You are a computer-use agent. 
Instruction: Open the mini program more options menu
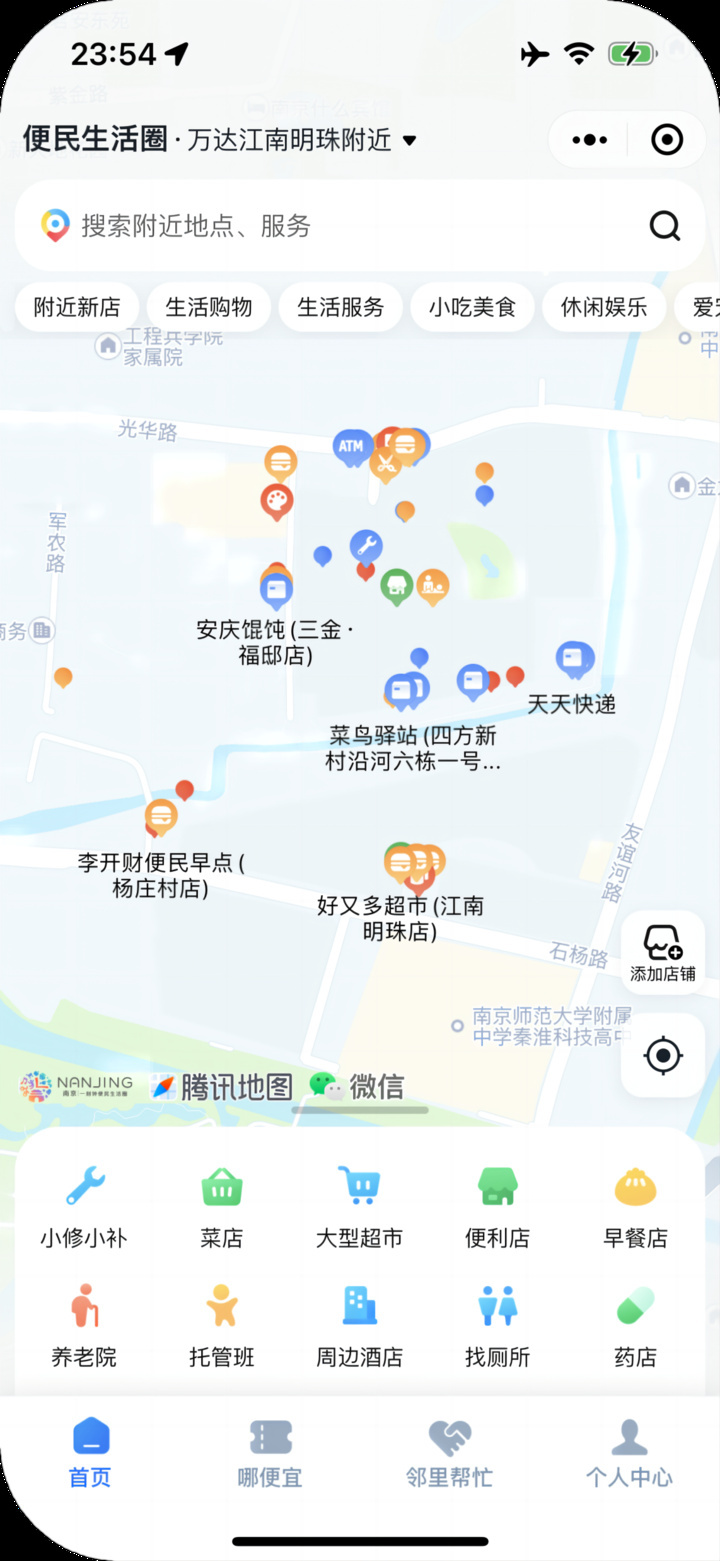[x=590, y=140]
